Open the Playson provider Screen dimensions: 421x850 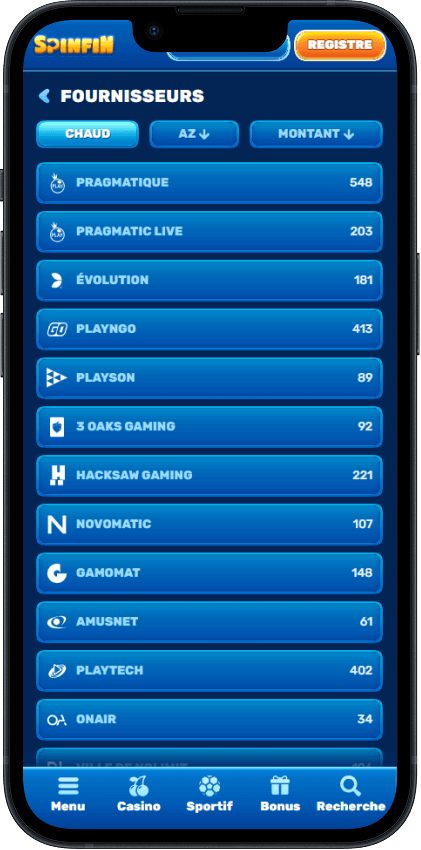coord(209,378)
